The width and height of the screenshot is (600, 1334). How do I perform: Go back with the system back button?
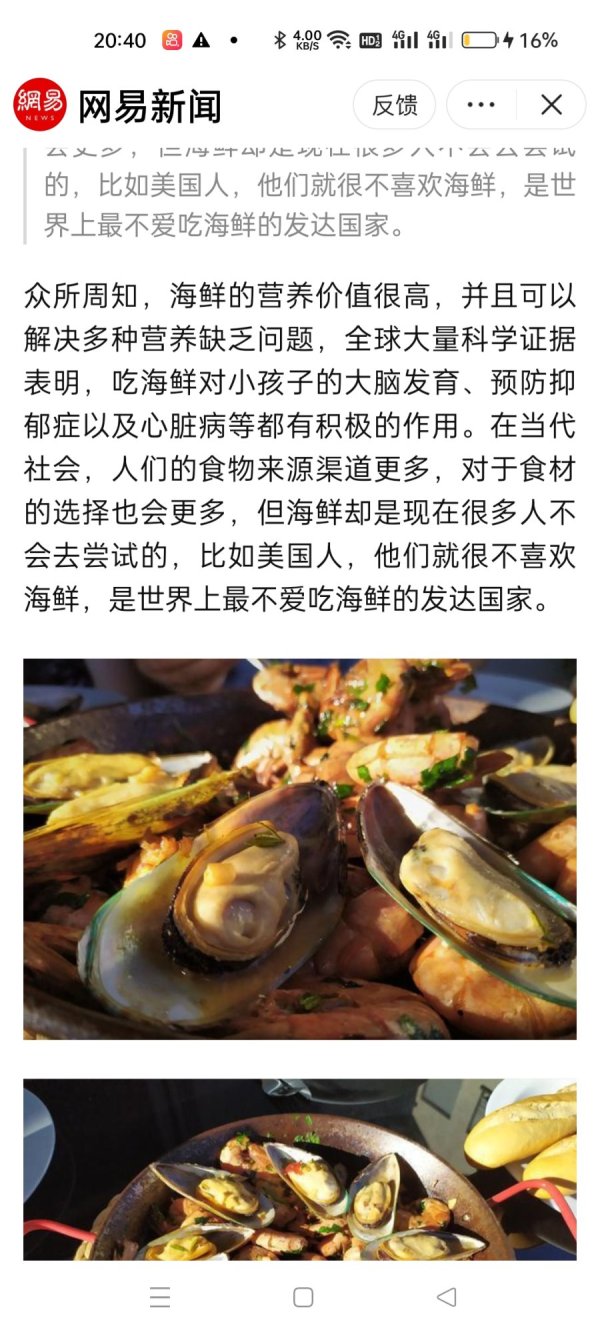(447, 1297)
